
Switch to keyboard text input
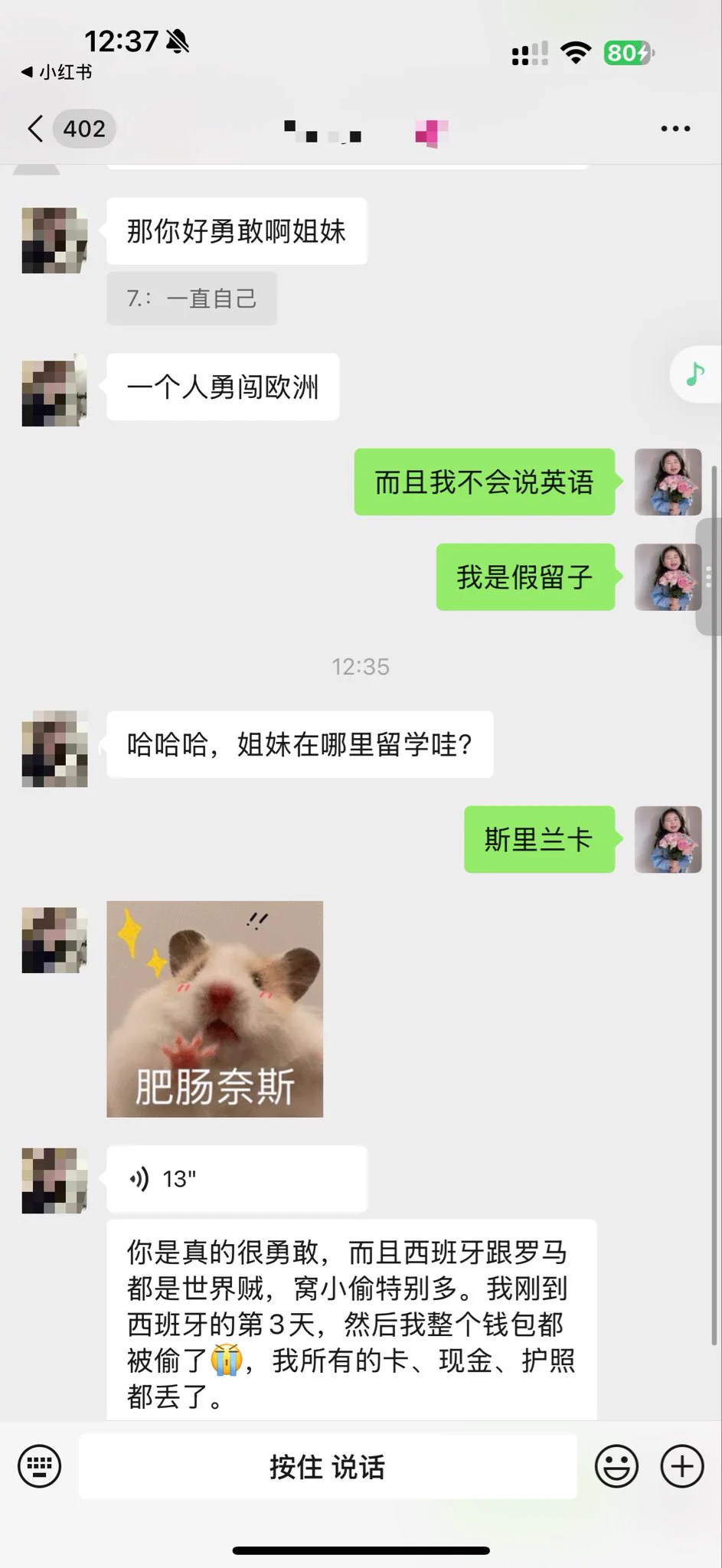pos(39,1466)
